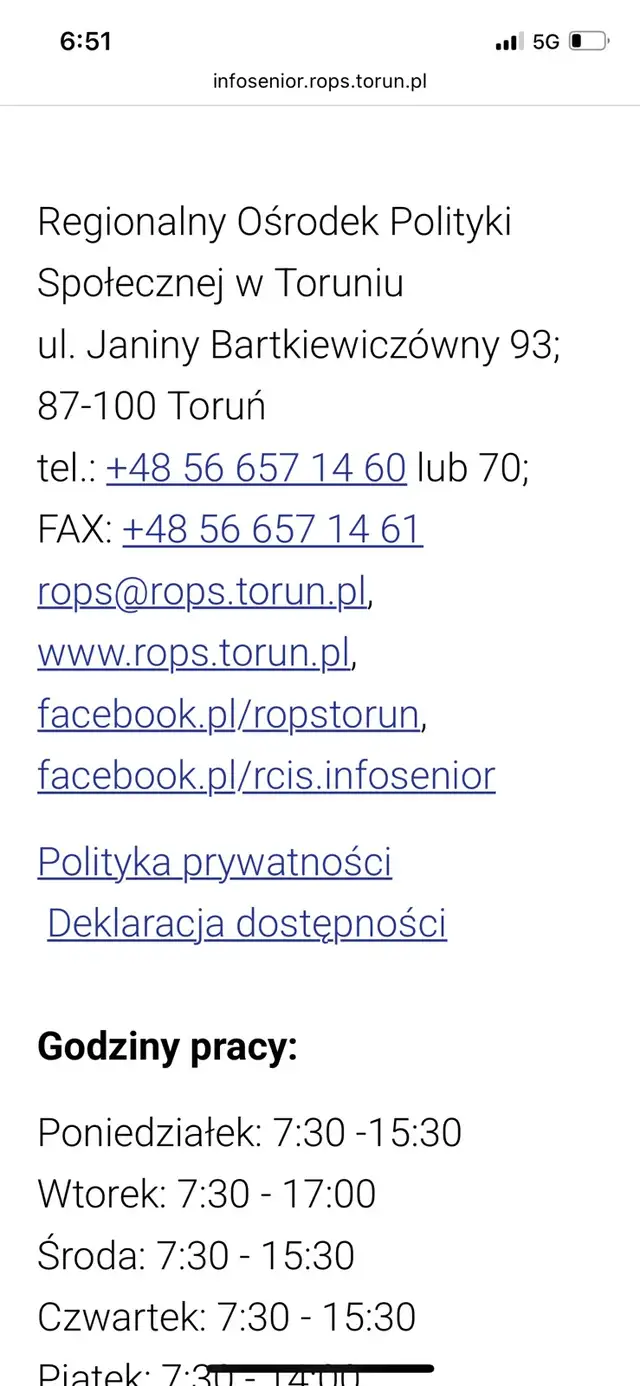The width and height of the screenshot is (640, 1386).
Task: Call the phone number +48 56 657 14 60
Action: 256,468
